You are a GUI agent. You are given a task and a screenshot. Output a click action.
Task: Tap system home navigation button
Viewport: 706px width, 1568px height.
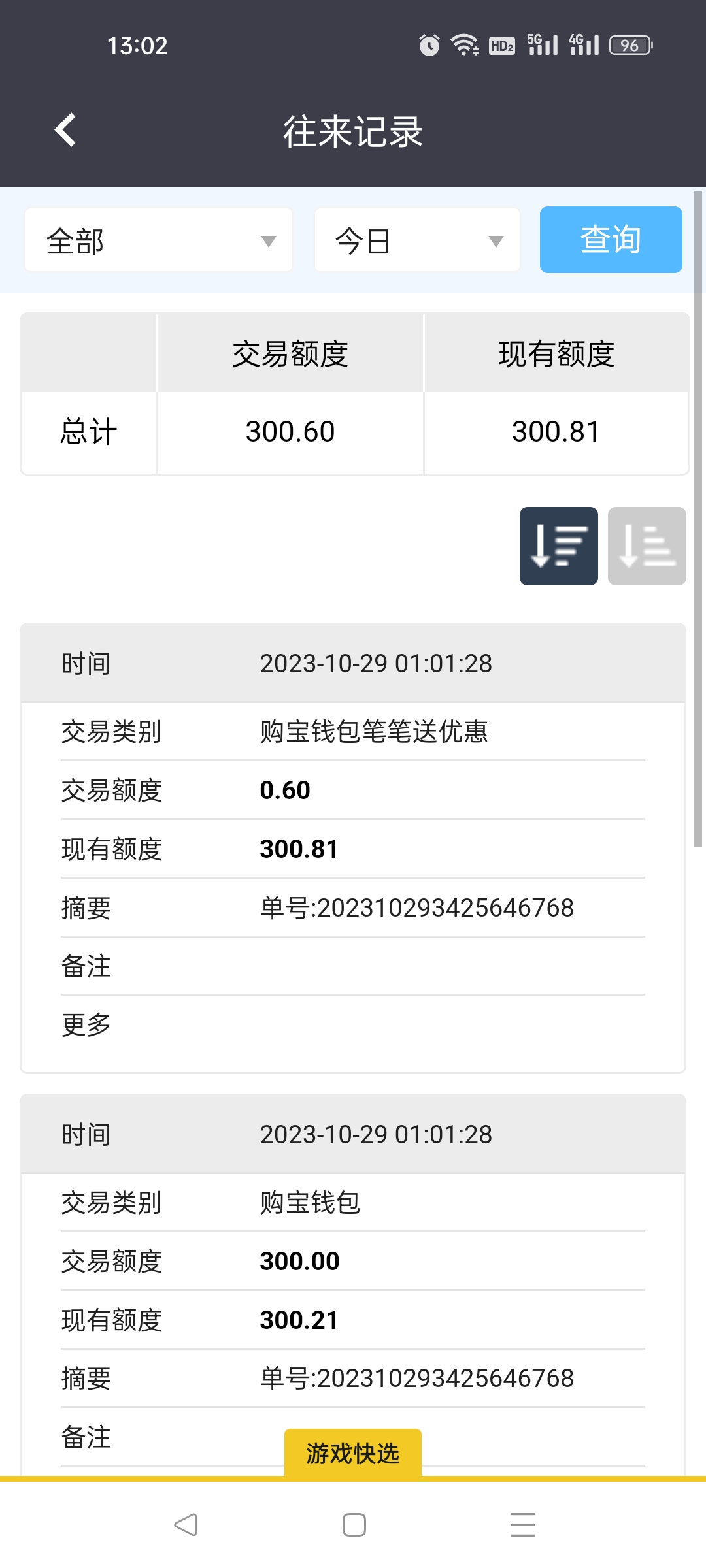pos(354,1525)
